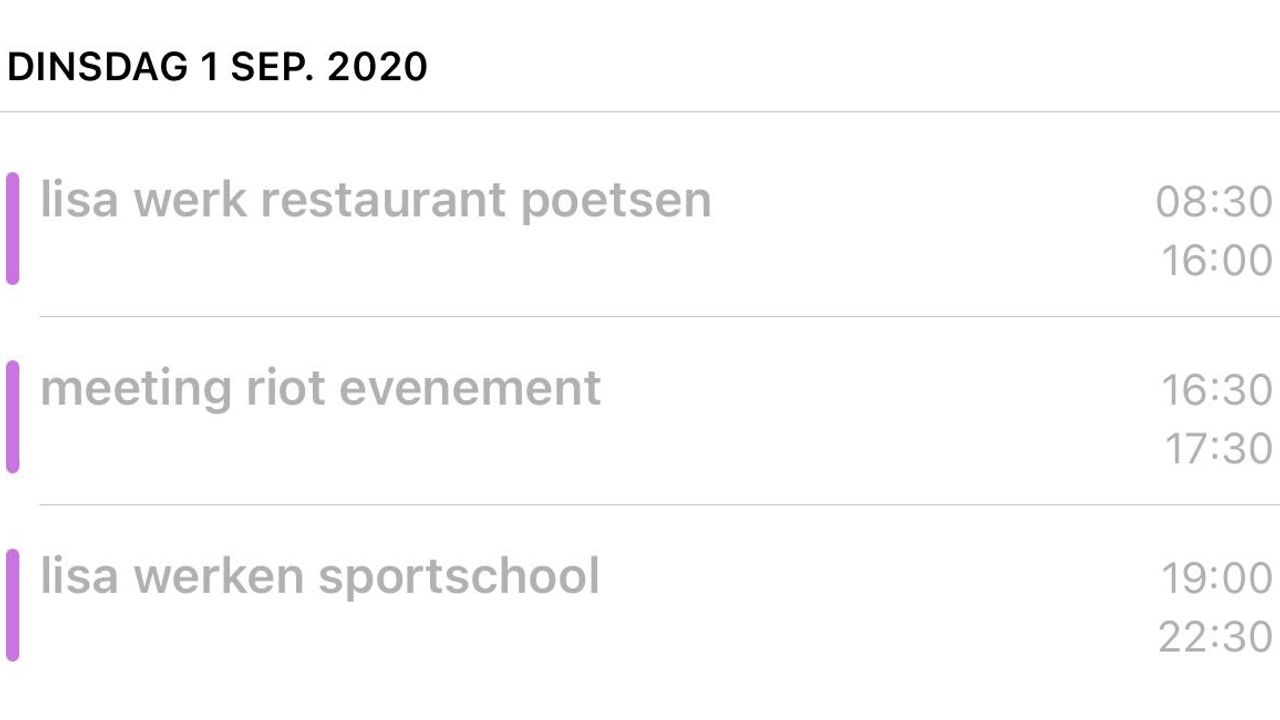1280x720 pixels.
Task: Open the lisa werk restaurant poetsen event
Action: [376, 200]
